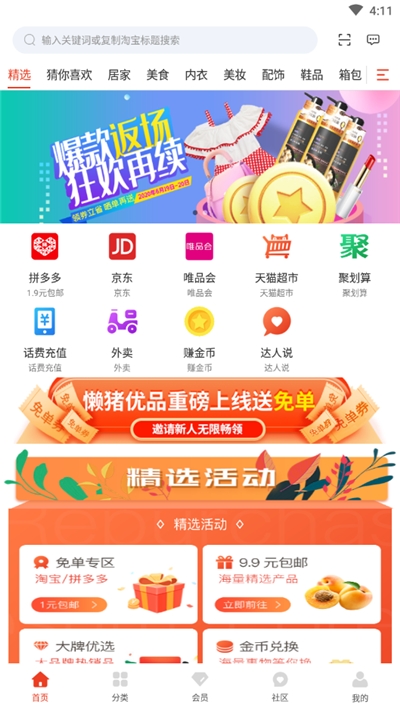The image size is (400, 710).
Task: Open 话费充值 phone top-up
Action: tap(44, 340)
